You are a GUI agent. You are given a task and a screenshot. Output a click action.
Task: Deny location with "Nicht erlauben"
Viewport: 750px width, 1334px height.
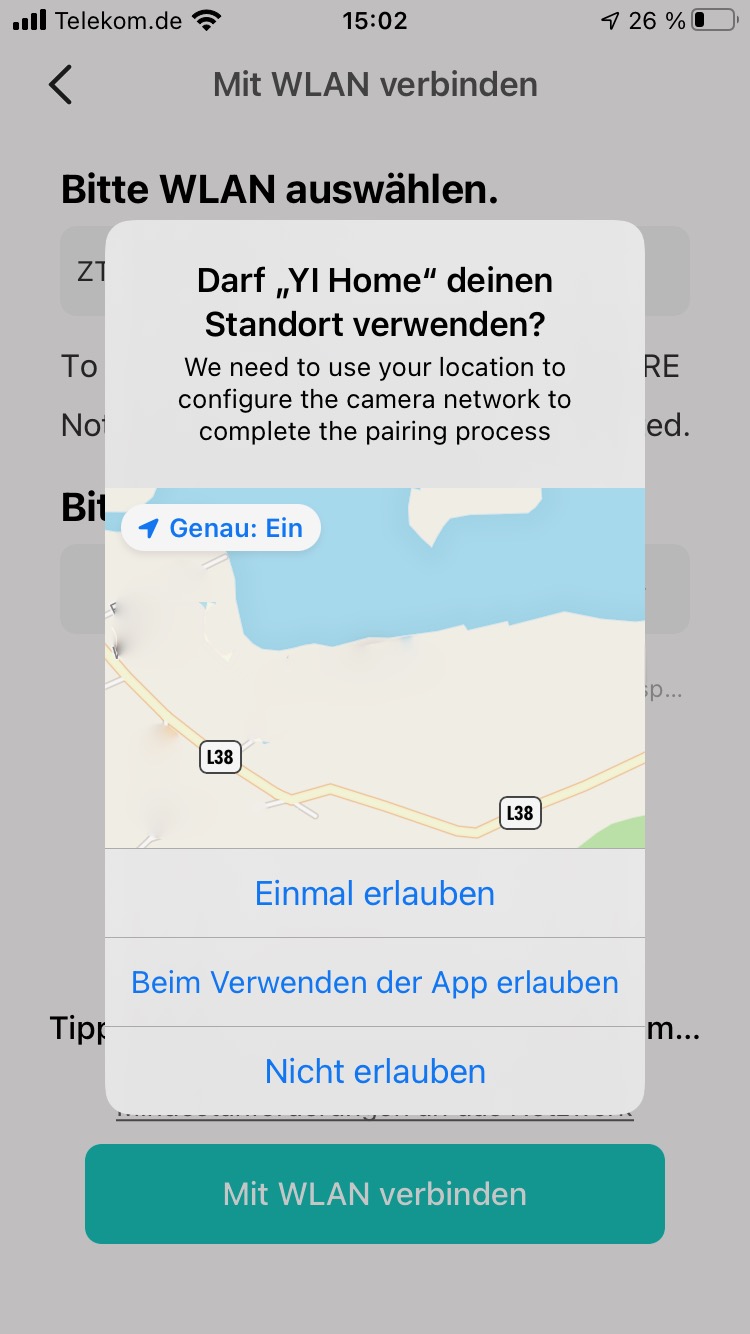(x=375, y=1071)
